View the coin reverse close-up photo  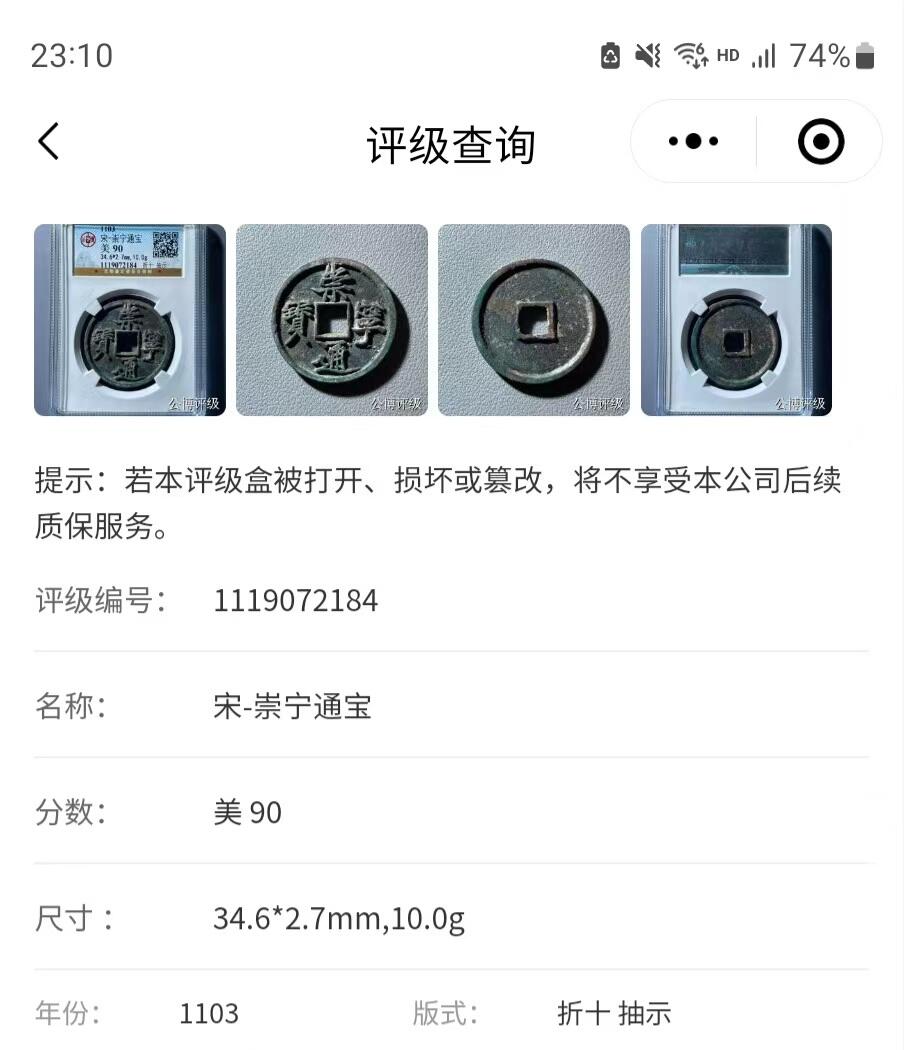tap(535, 320)
